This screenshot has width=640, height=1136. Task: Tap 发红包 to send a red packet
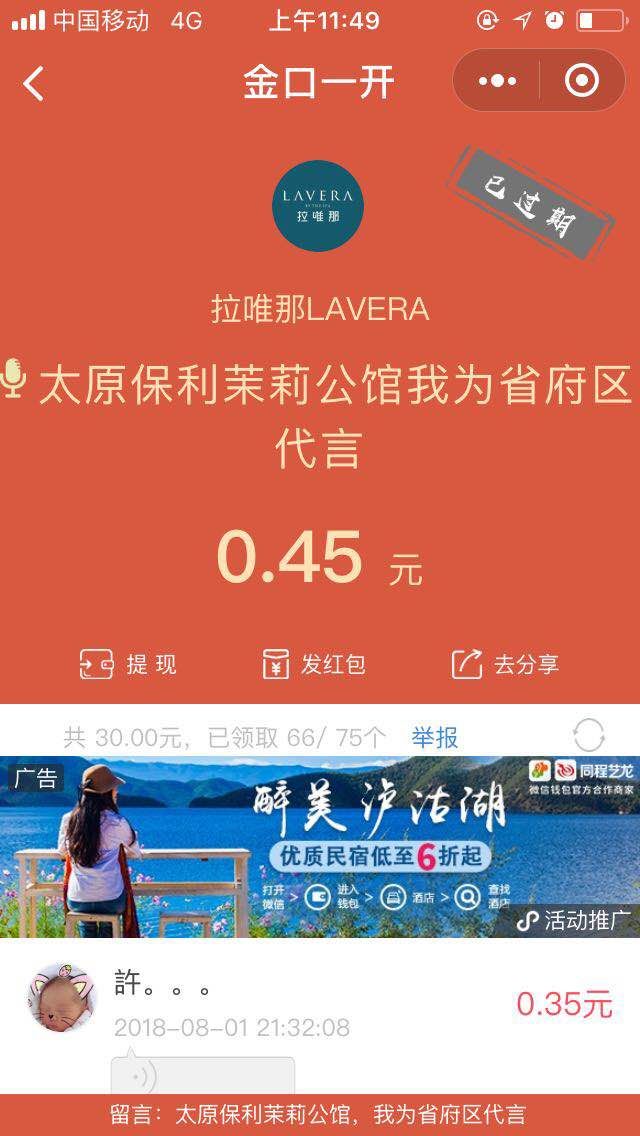(x=313, y=664)
